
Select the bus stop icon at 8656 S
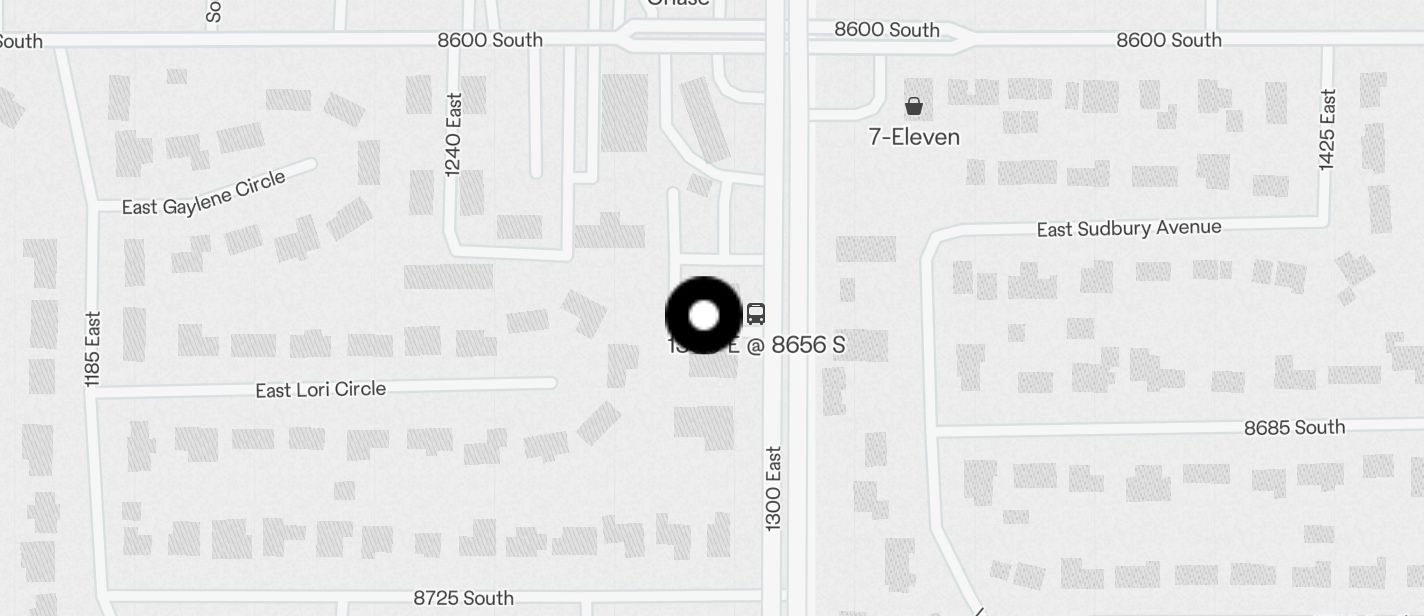point(756,314)
